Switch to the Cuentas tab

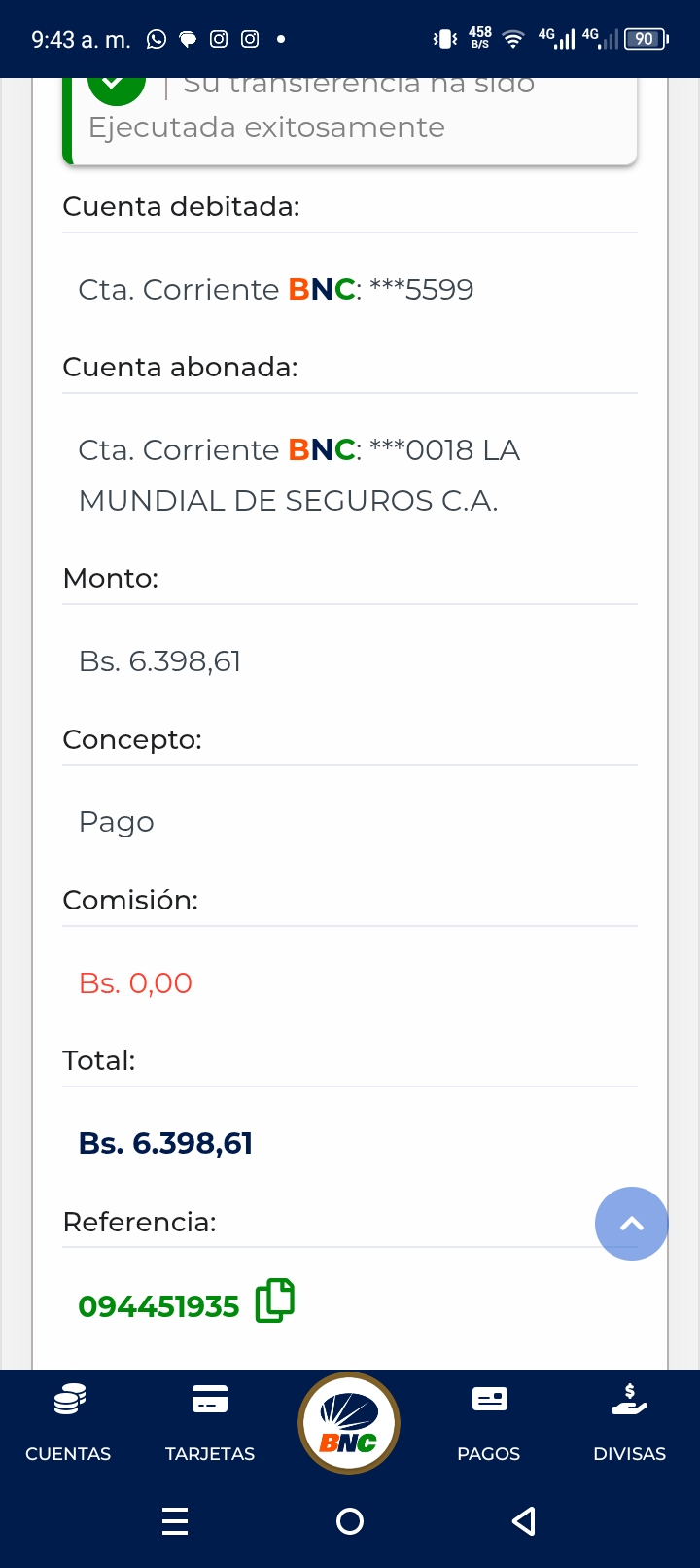coord(68,1424)
